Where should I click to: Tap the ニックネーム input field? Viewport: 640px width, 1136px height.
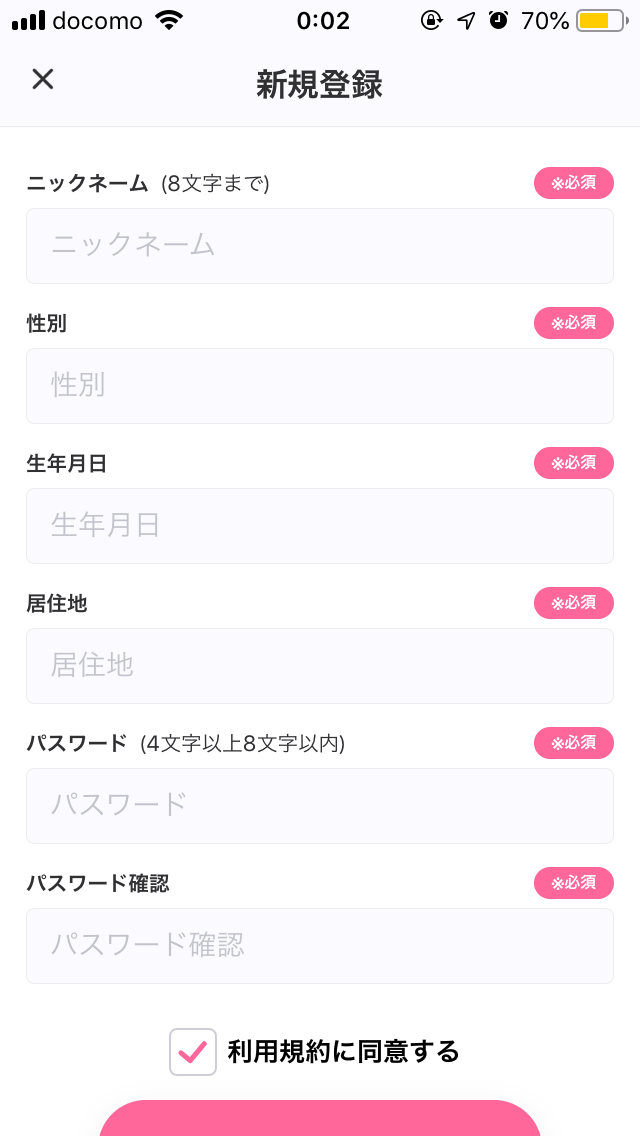pos(320,246)
